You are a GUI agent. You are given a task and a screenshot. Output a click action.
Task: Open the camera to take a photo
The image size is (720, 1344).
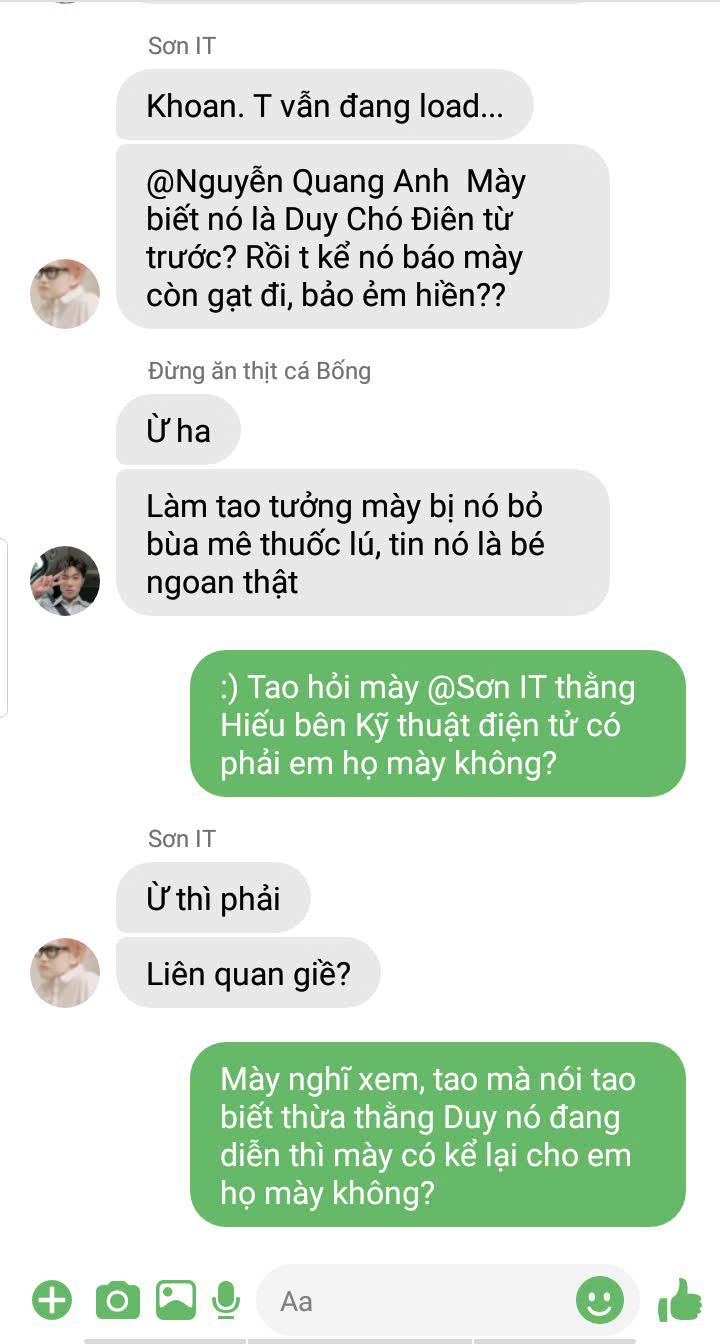pyautogui.click(x=117, y=1300)
